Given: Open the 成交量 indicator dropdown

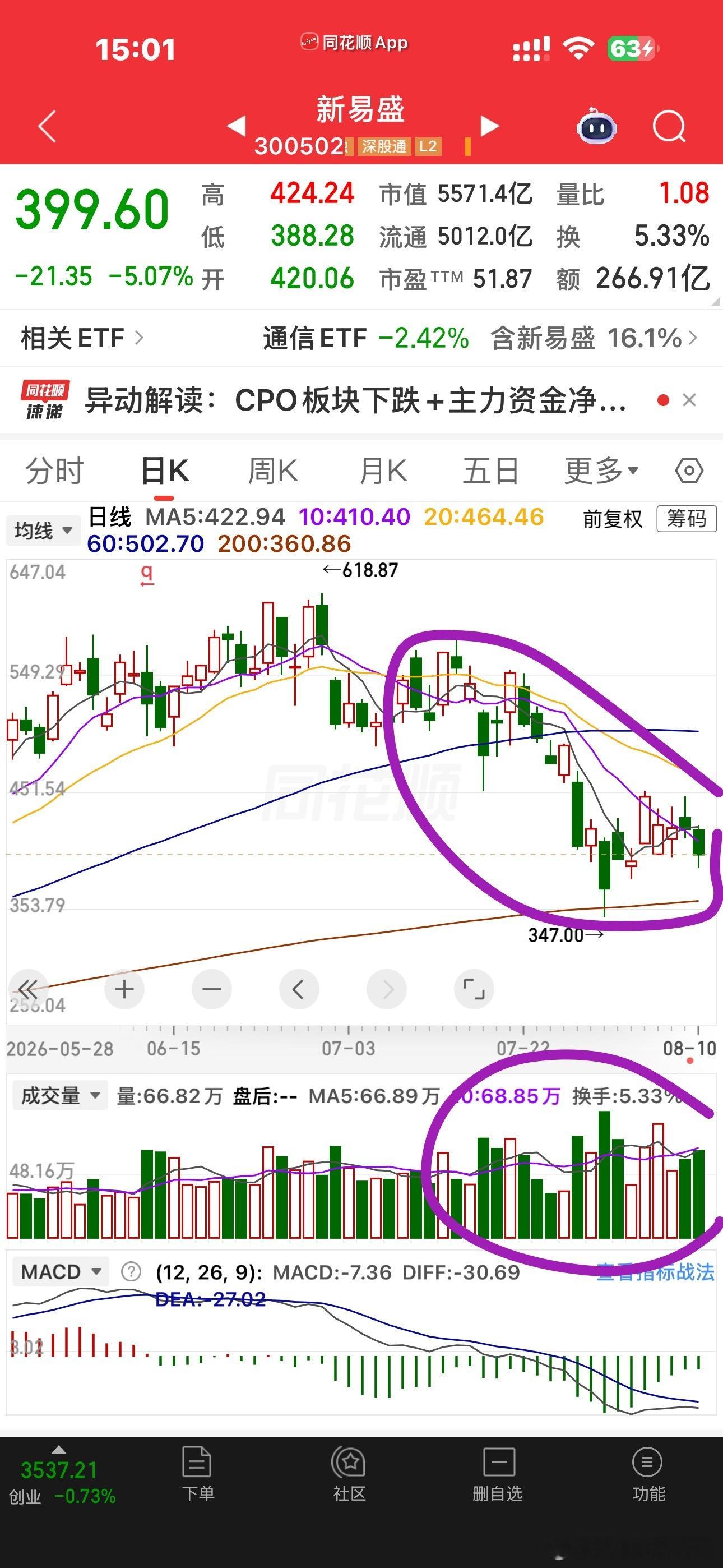Looking at the screenshot, I should coord(59,1096).
